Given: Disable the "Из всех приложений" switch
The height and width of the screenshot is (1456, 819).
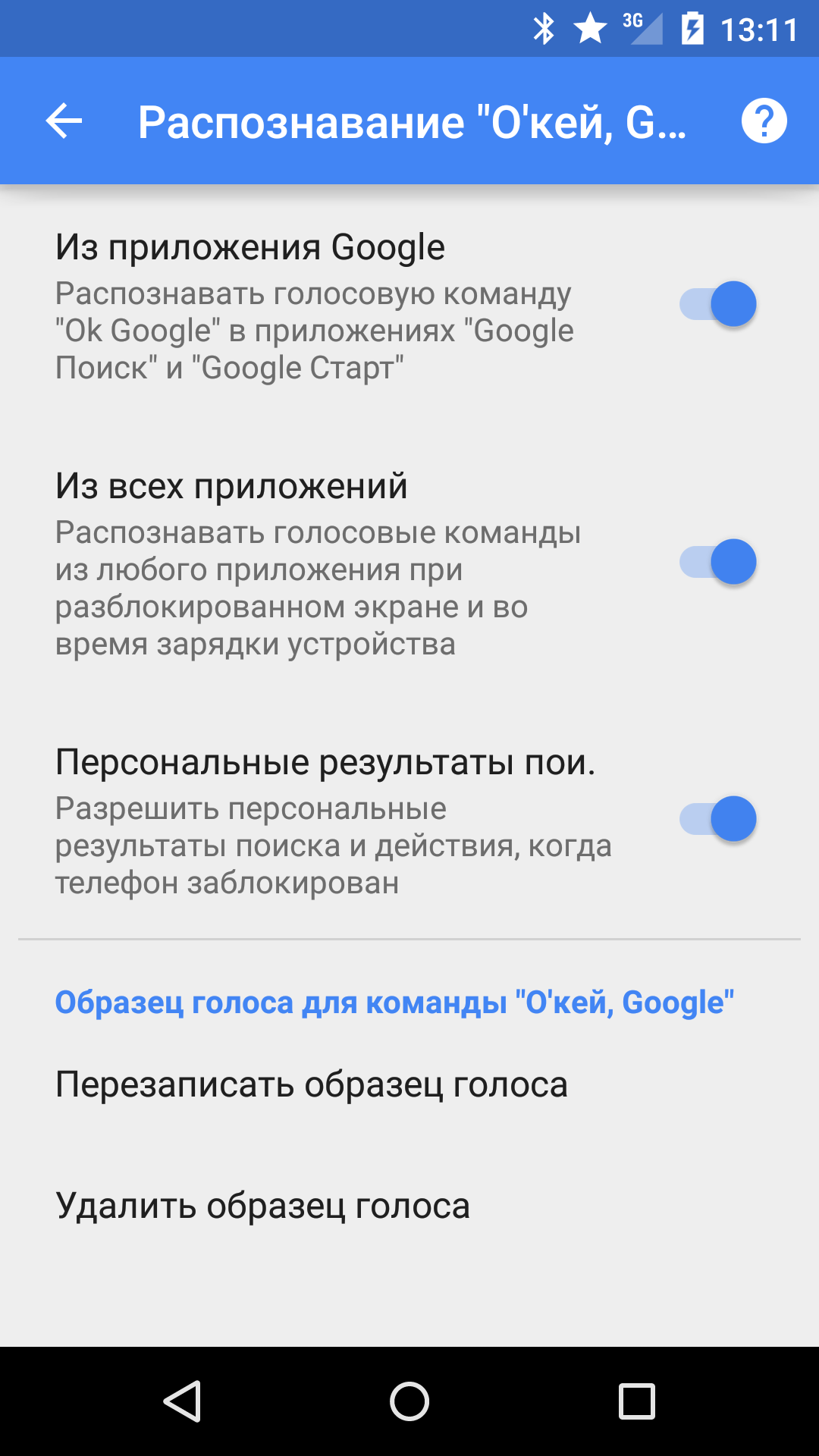Looking at the screenshot, I should pyautogui.click(x=718, y=562).
